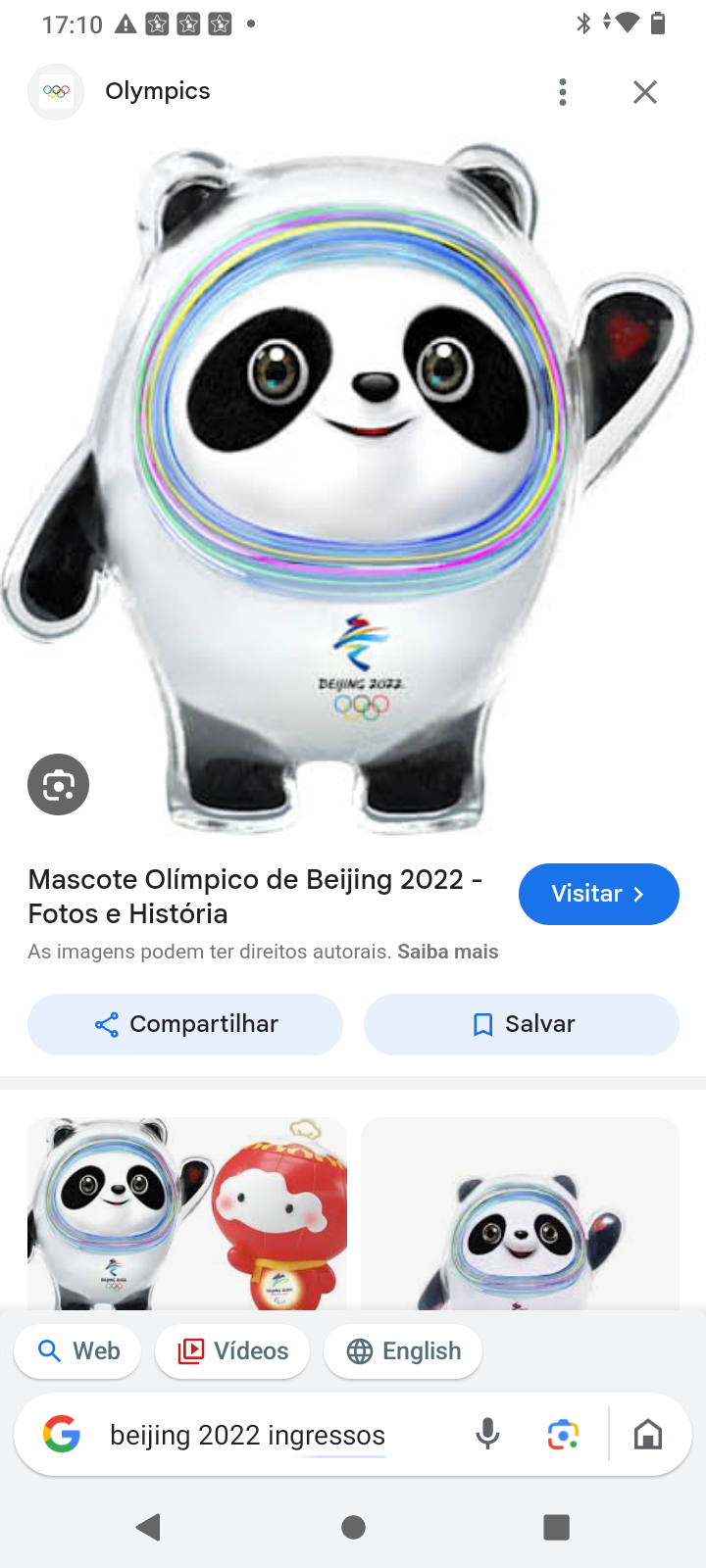Close the image viewer
Image resolution: width=706 pixels, height=1568 pixels.
pos(644,92)
